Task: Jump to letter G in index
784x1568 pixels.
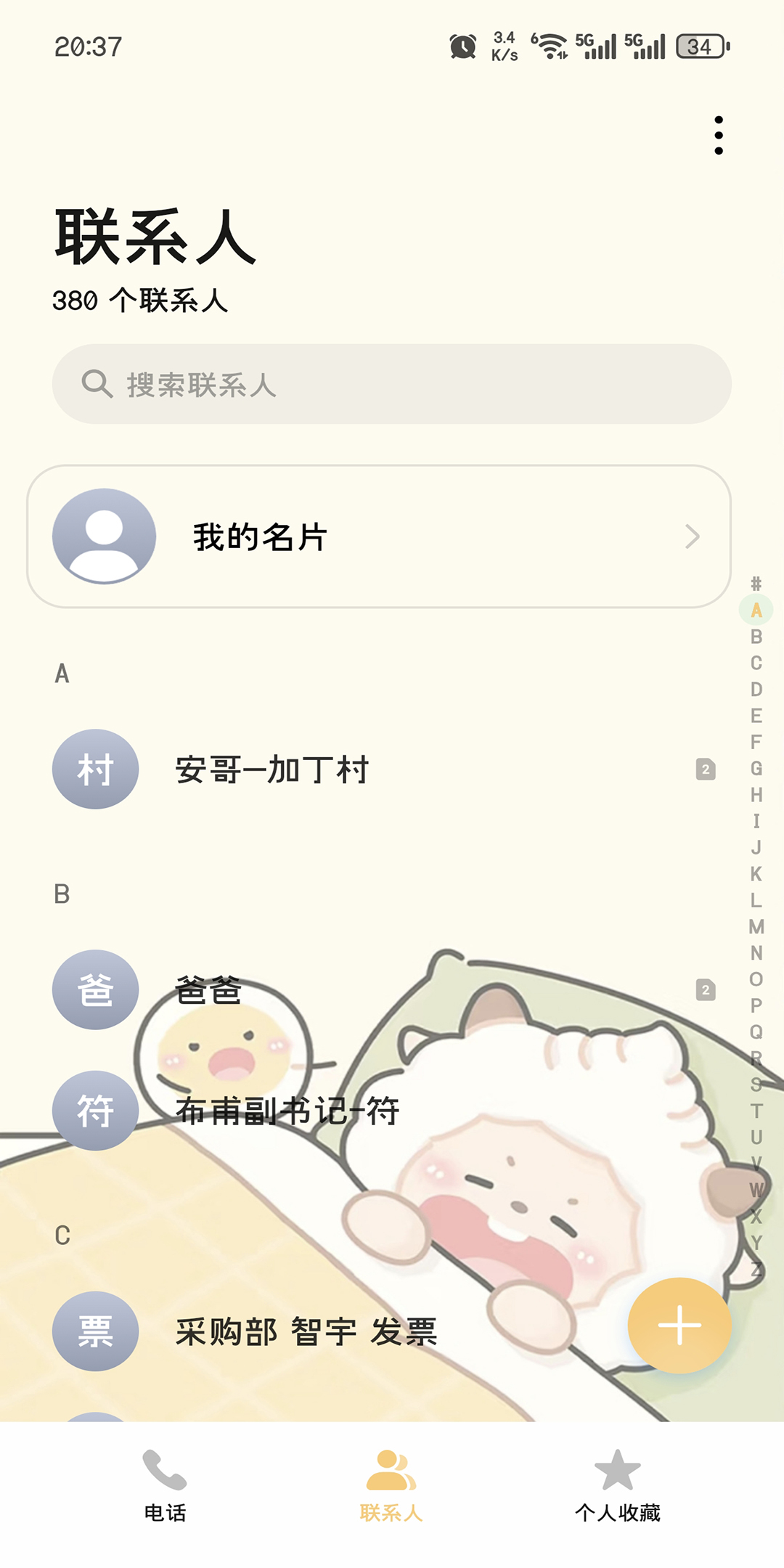Action: pyautogui.click(x=756, y=768)
